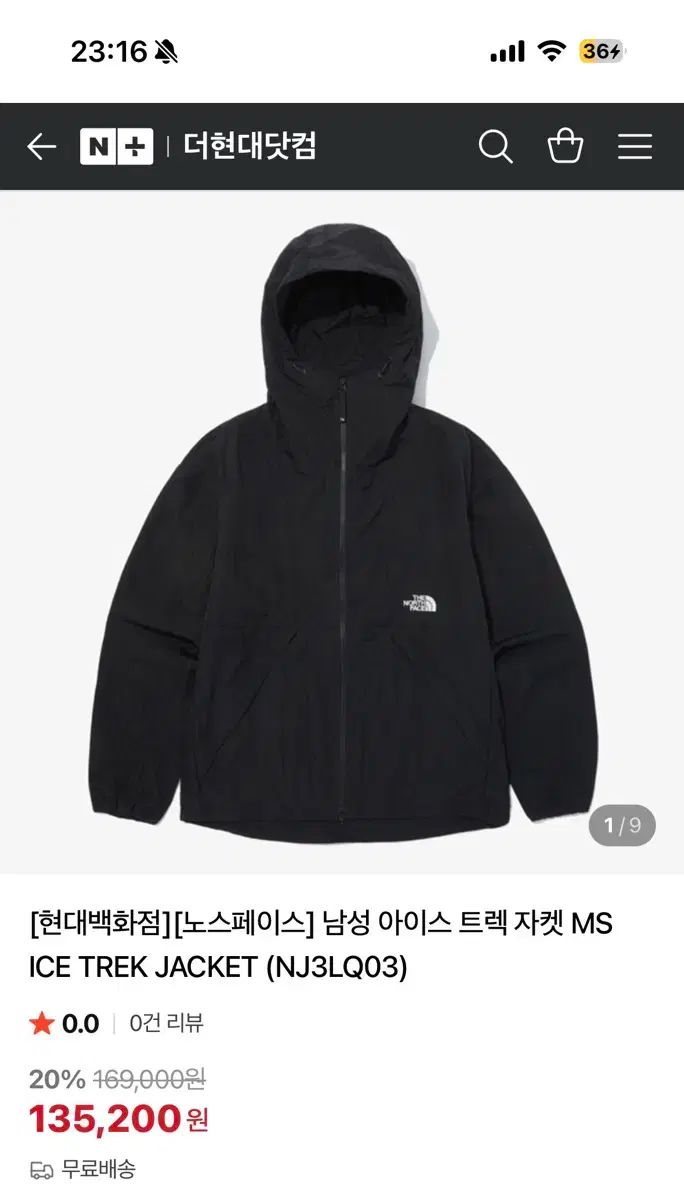Open the North Face jacket product image

coord(342,530)
